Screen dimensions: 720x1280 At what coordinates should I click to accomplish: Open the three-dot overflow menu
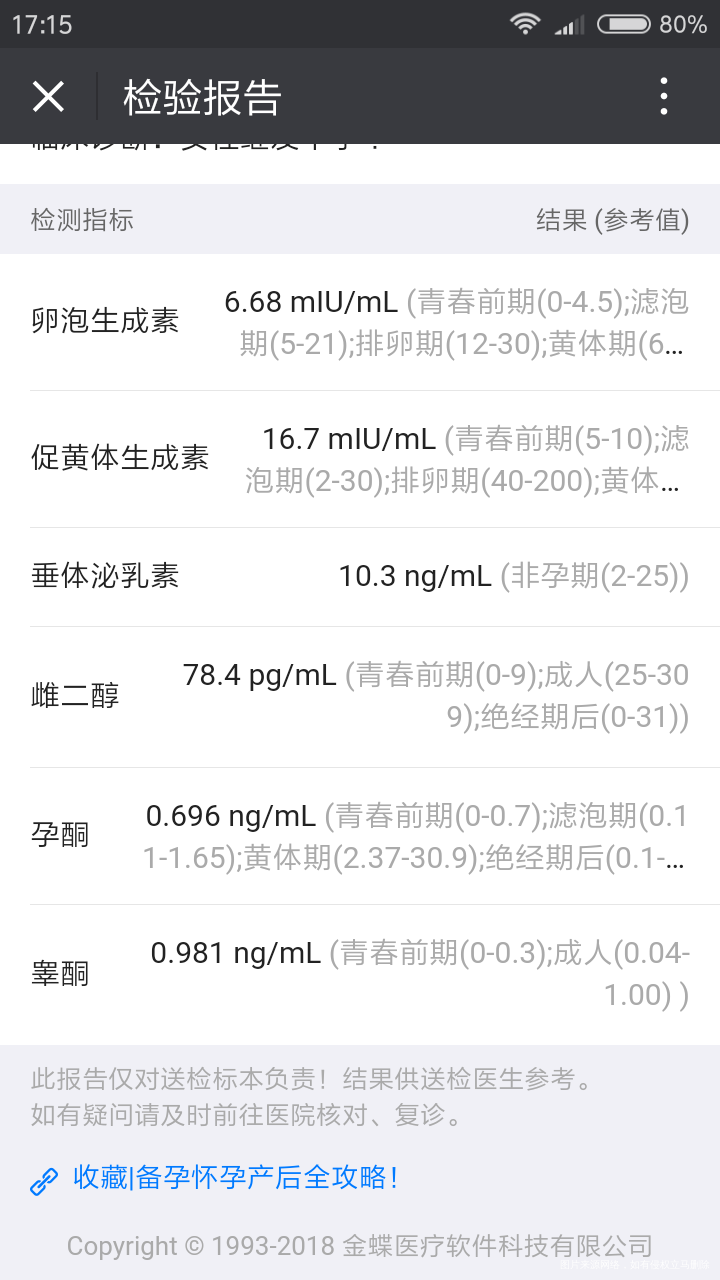(x=663, y=96)
